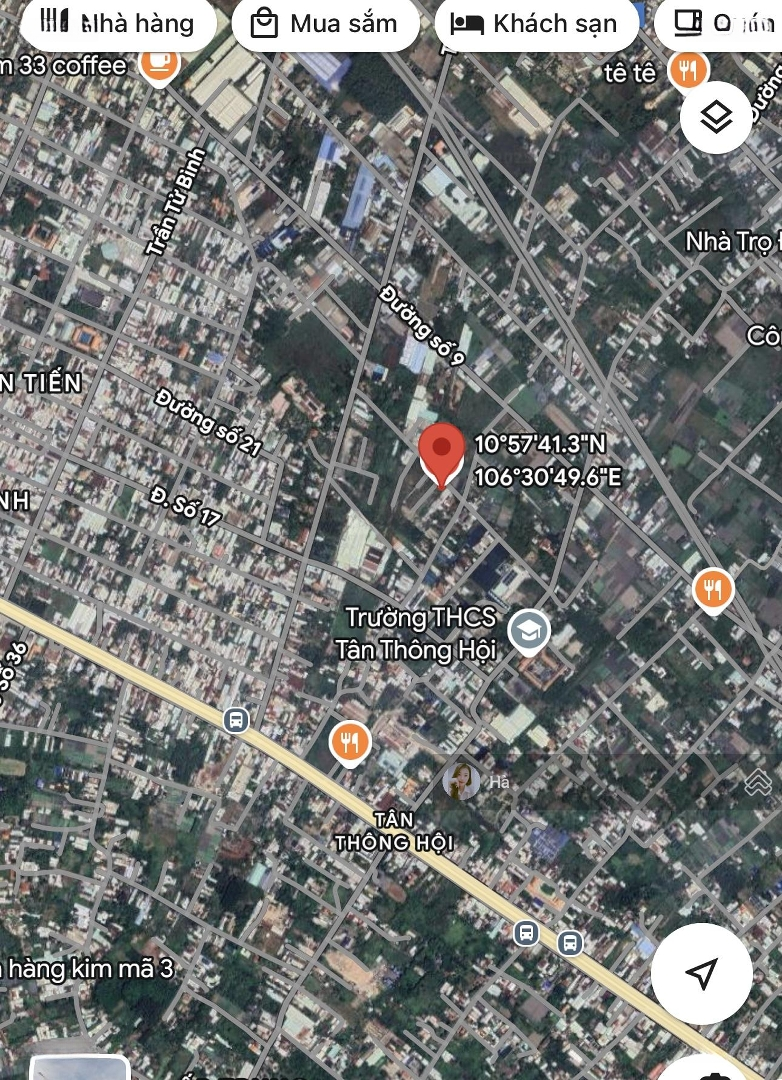The height and width of the screenshot is (1080, 782).
Task: Show Khách sạn places on map
Action: pyautogui.click(x=537, y=24)
